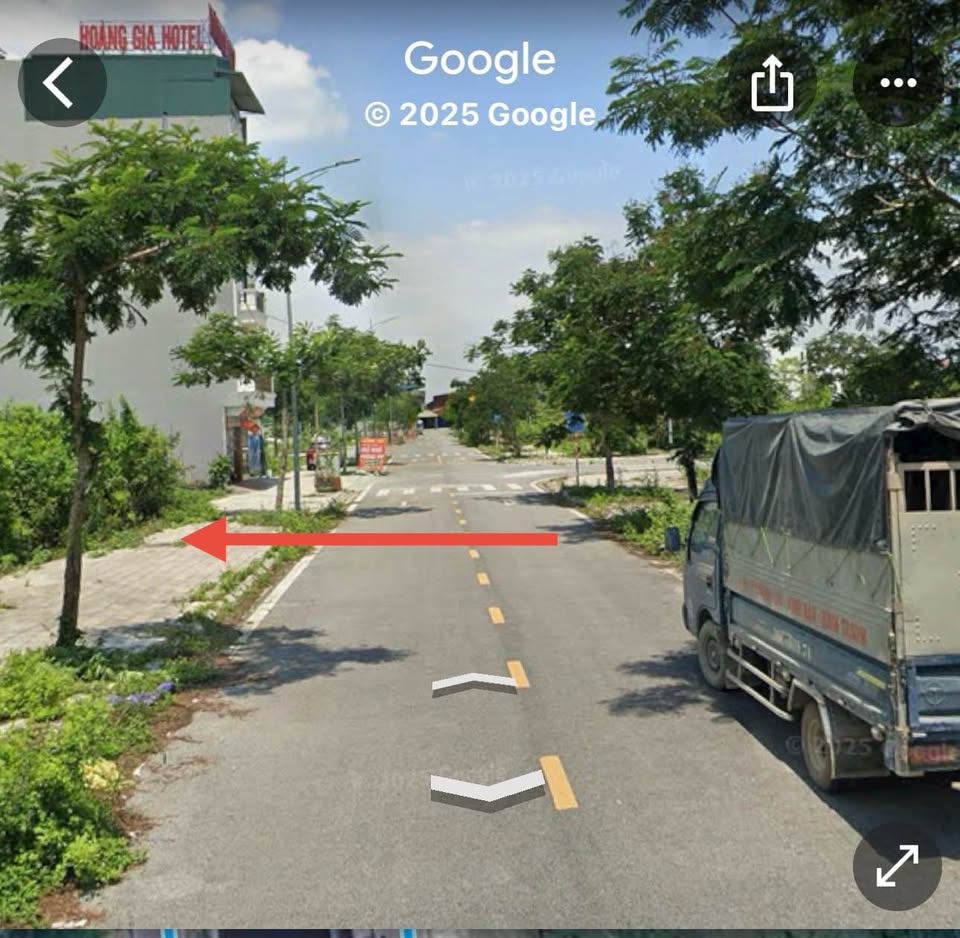Expand Street View to full screen
The image size is (960, 938).
[x=897, y=866]
